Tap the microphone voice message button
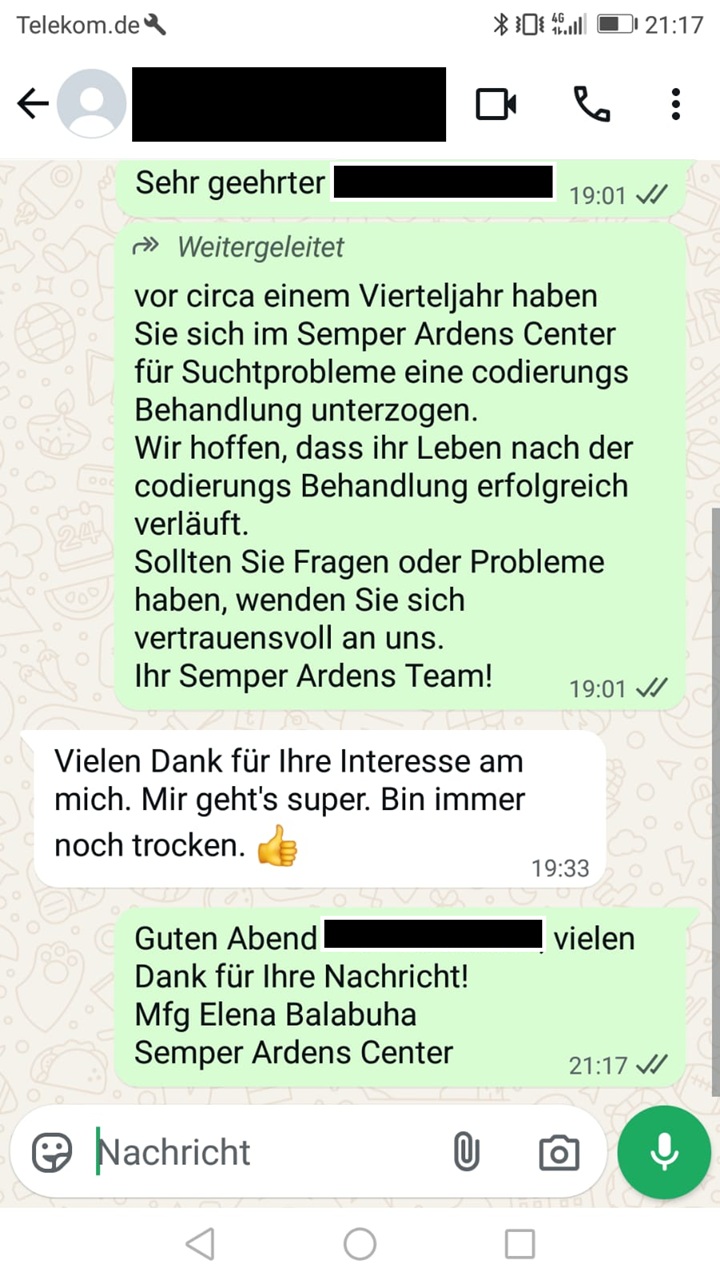720x1280 pixels. 664,1153
